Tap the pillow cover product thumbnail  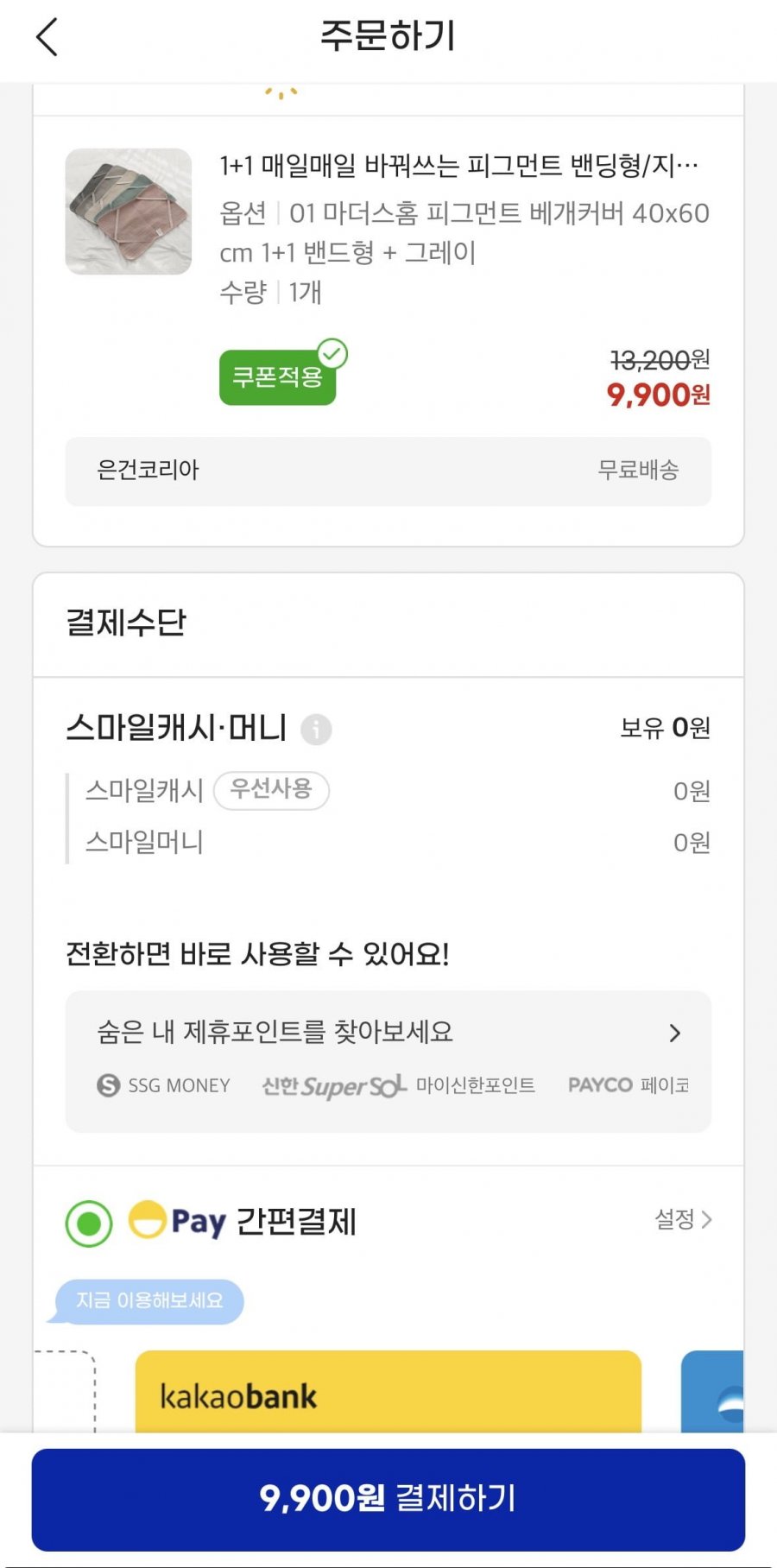click(x=128, y=212)
